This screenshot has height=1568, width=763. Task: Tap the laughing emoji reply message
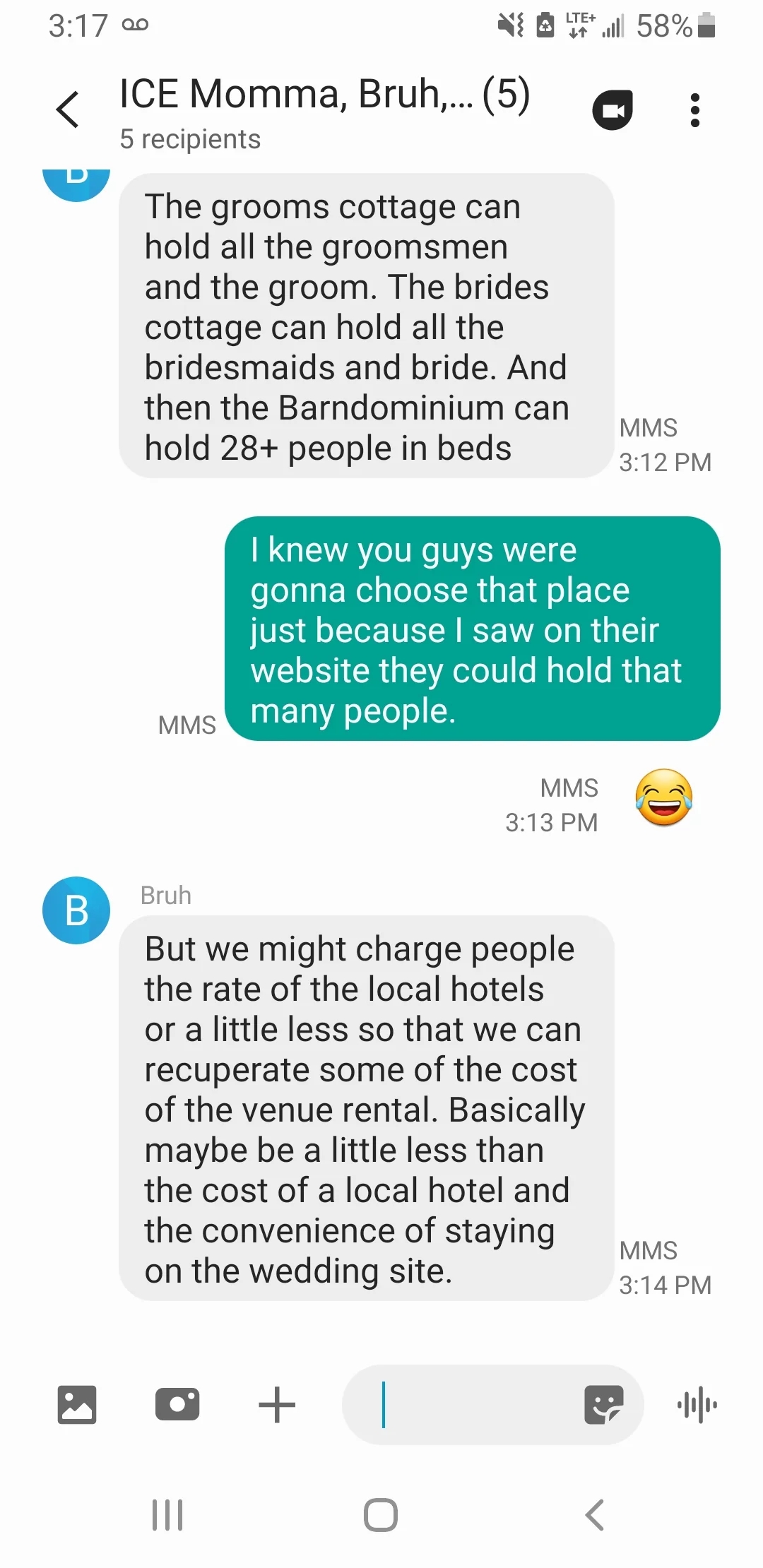[x=663, y=798]
